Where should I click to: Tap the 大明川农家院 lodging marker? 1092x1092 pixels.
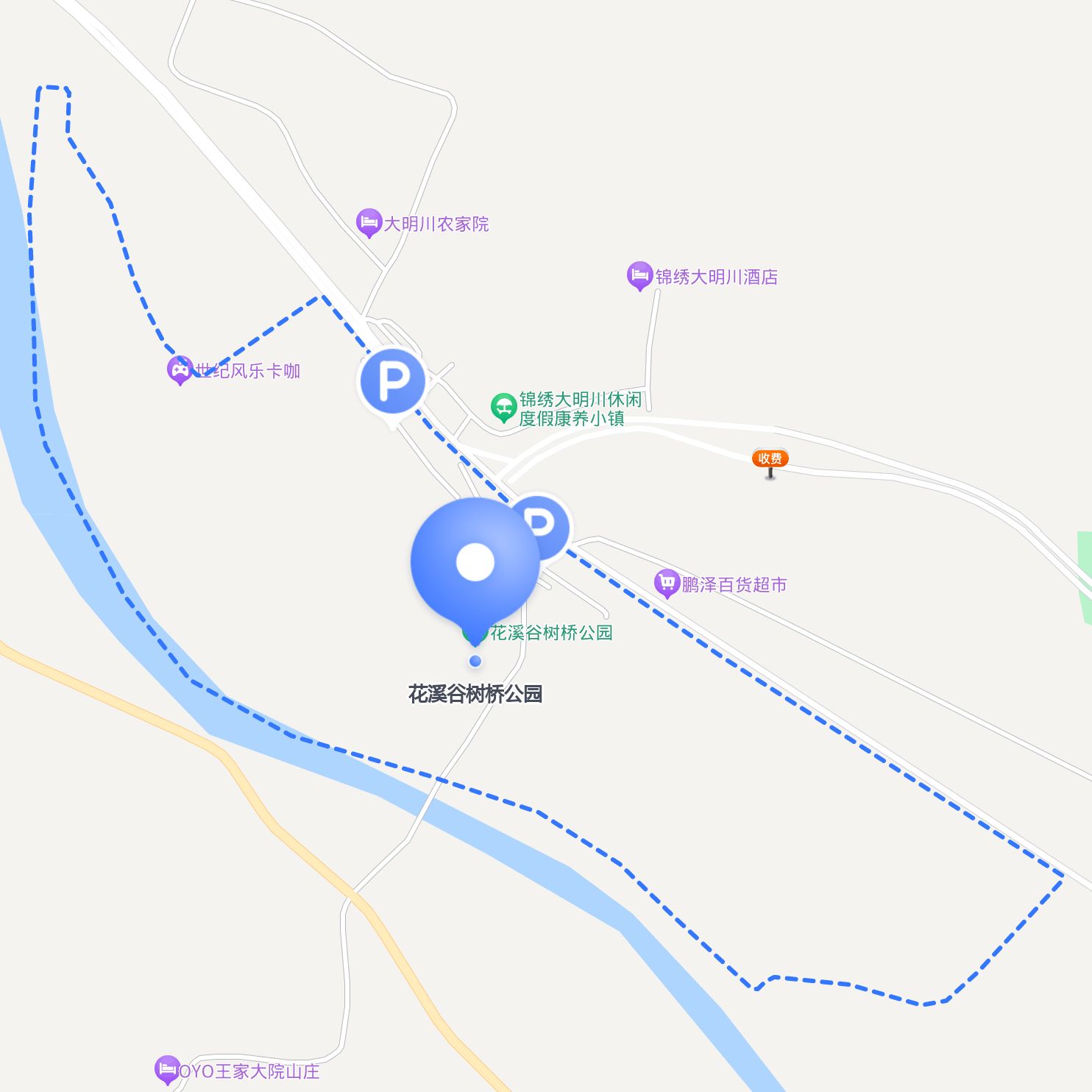(x=369, y=222)
